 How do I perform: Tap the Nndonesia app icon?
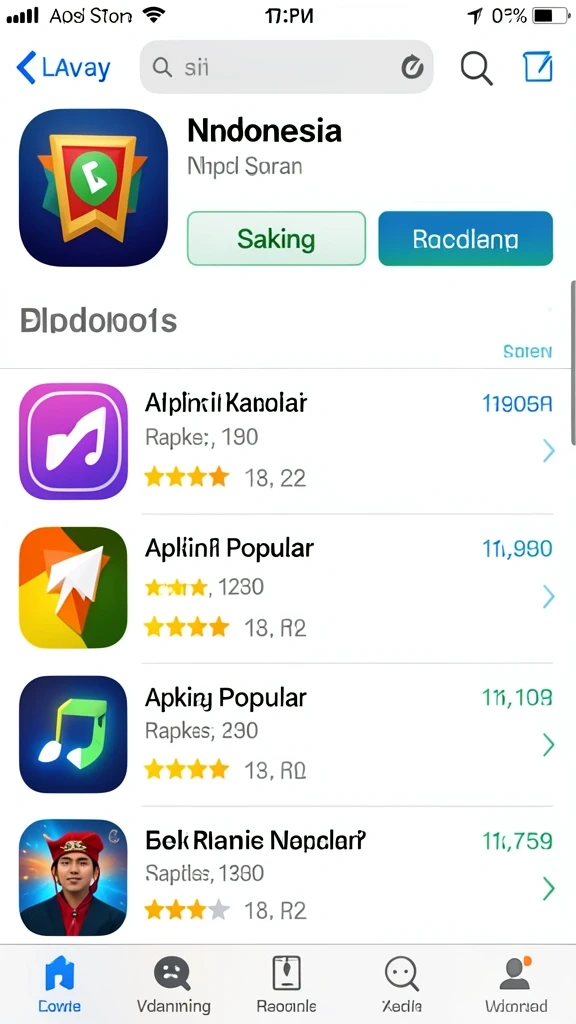coord(93,187)
